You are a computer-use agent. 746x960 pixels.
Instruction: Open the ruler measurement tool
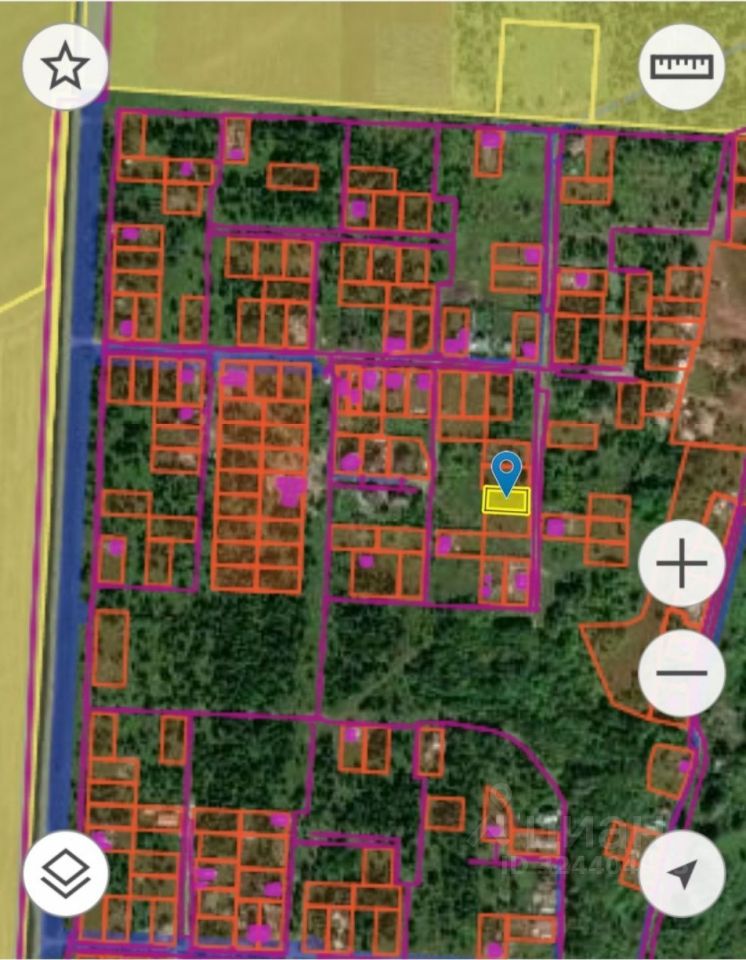(x=681, y=66)
